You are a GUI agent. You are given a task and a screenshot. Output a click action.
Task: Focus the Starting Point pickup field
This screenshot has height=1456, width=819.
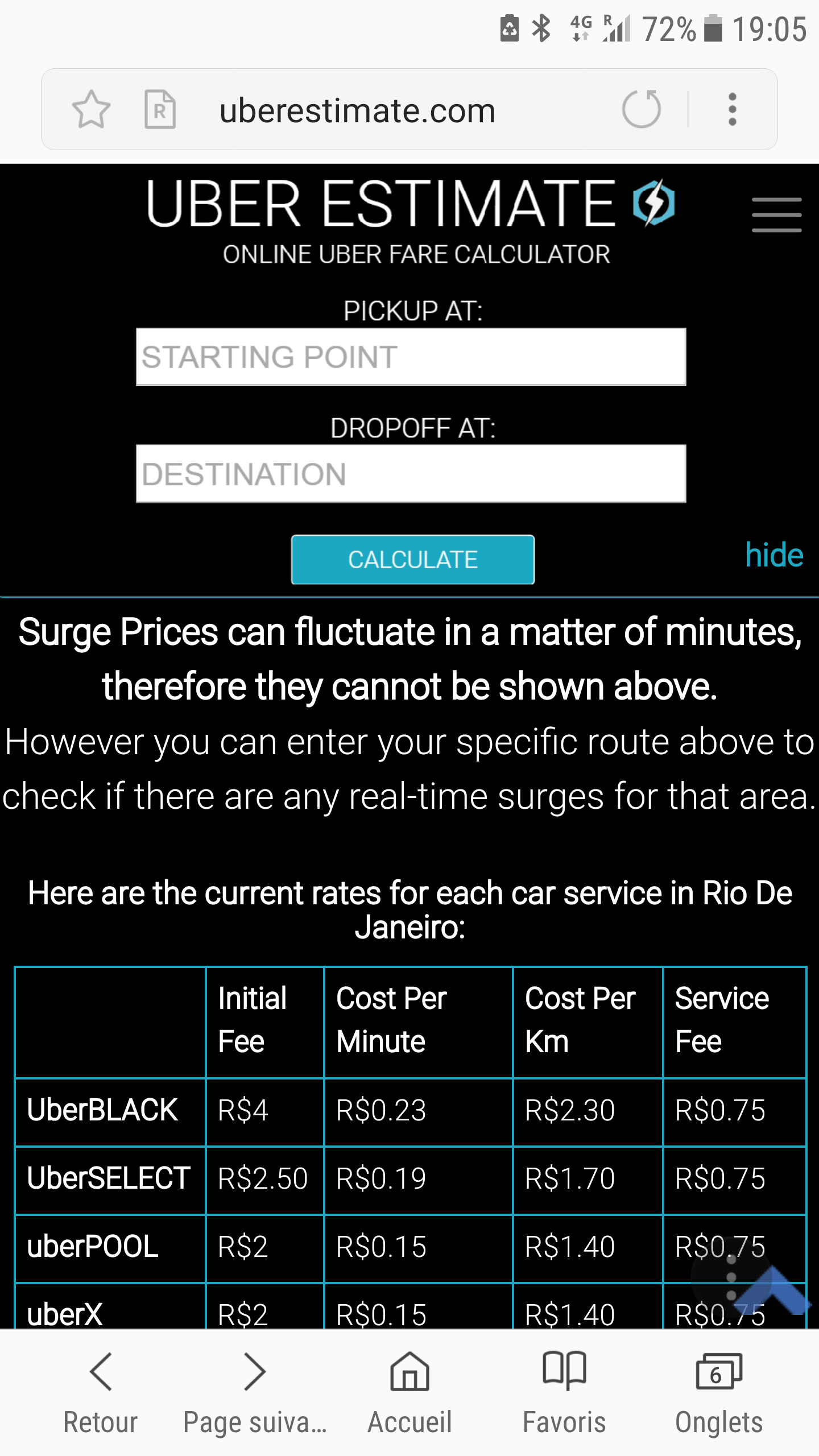[x=411, y=357]
